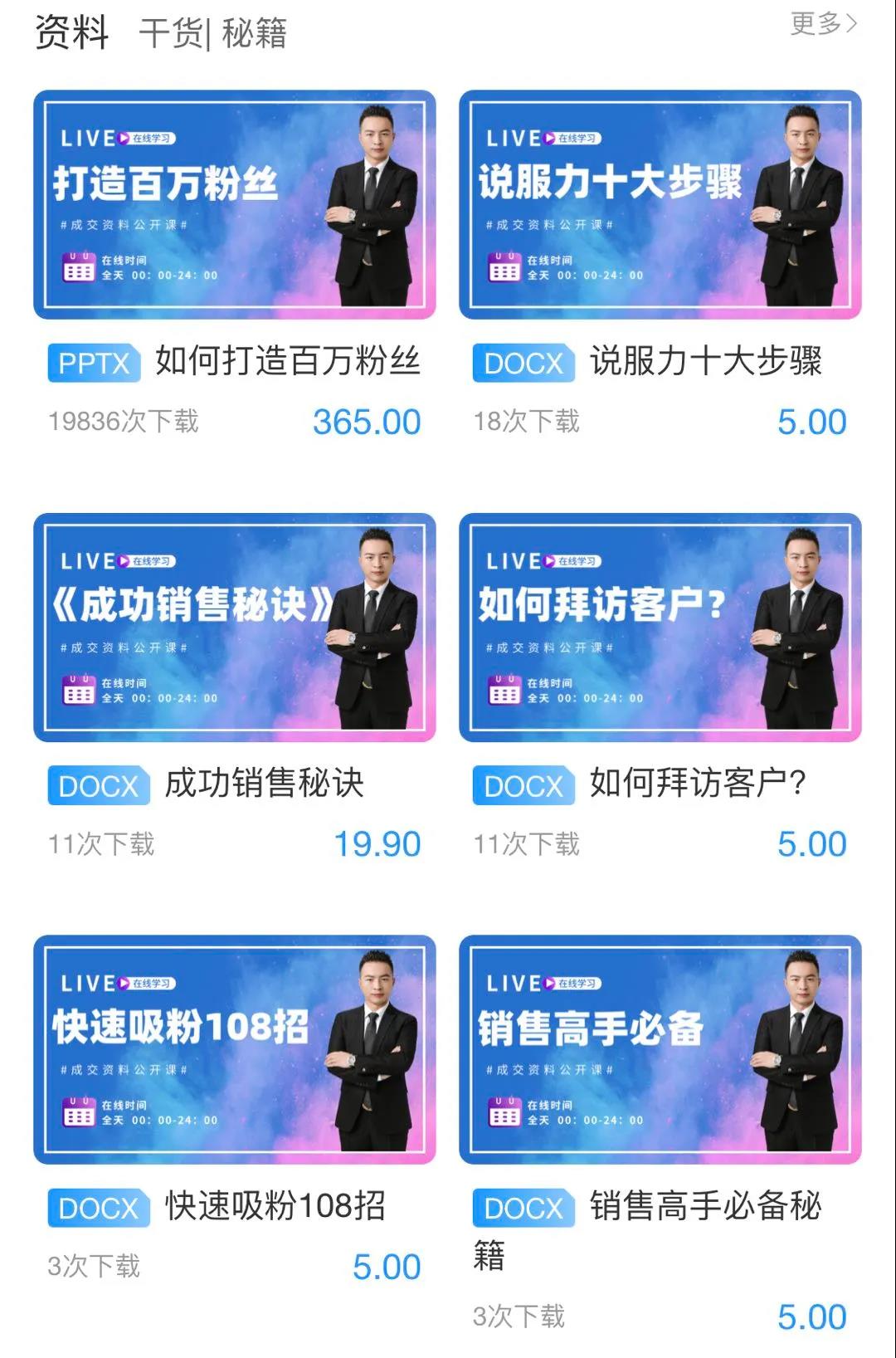Open the 说服力十大步骤 document card
The width and height of the screenshot is (896, 1358).
pos(660,205)
